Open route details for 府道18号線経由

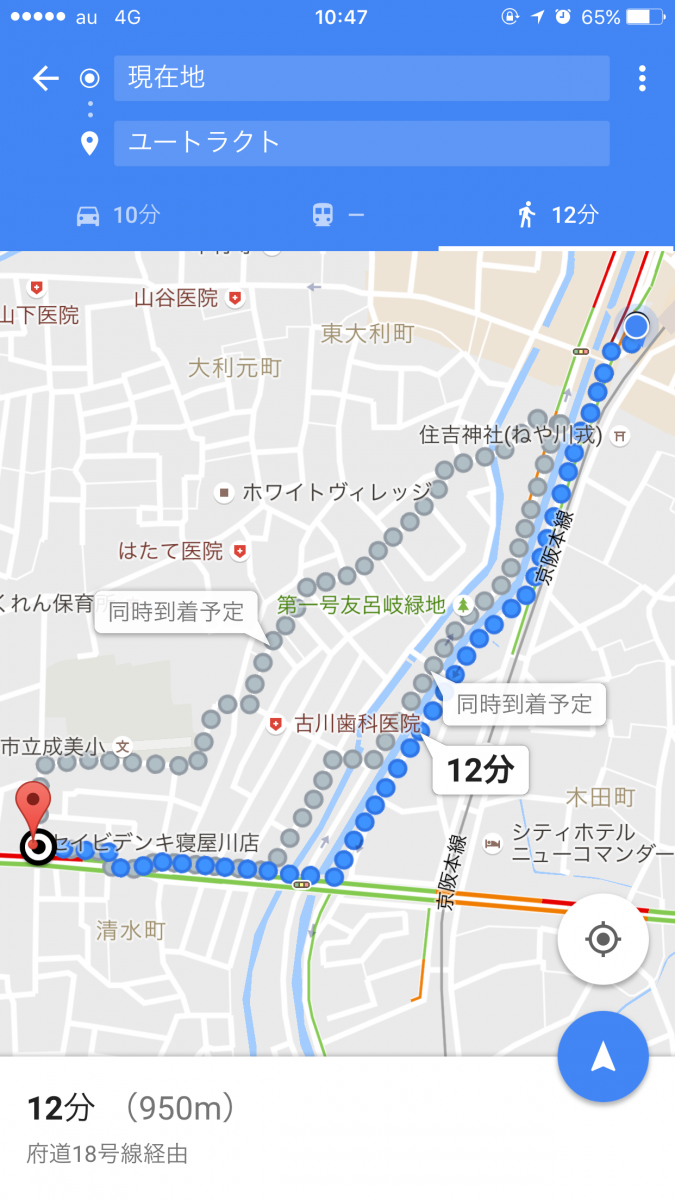tap(337, 1128)
